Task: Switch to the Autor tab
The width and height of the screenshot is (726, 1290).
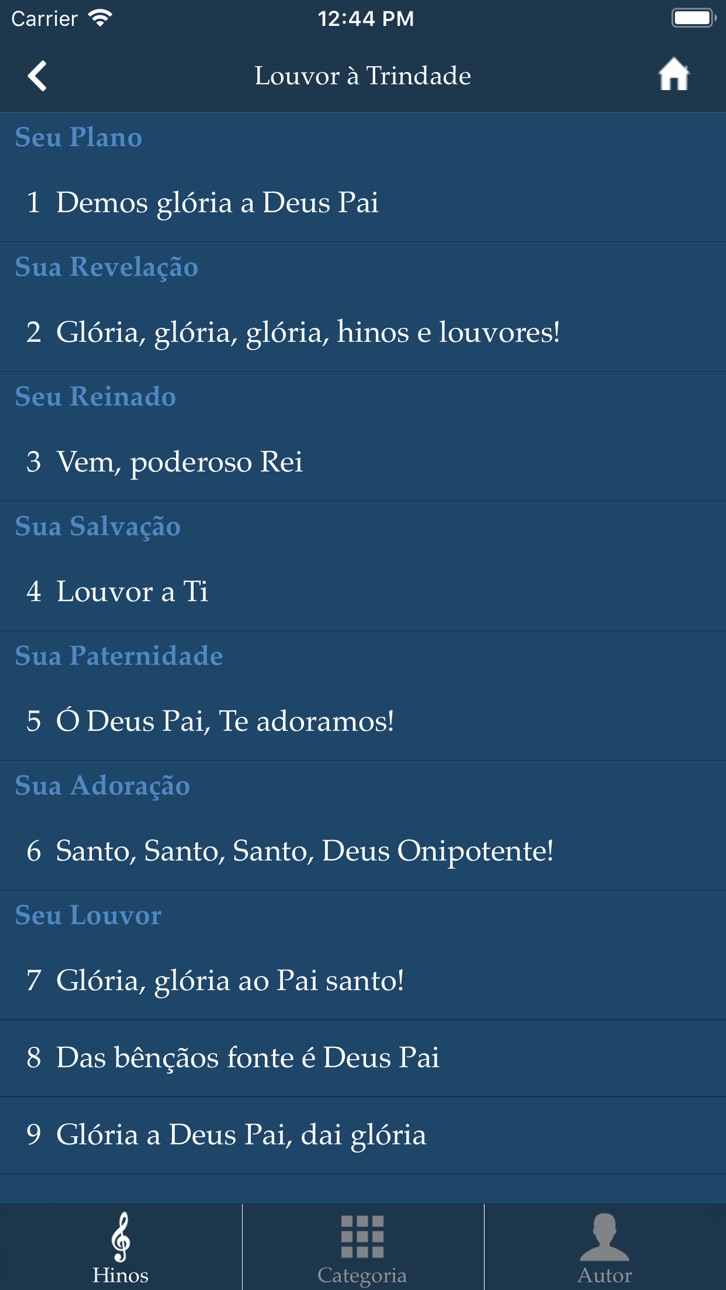Action: tap(605, 1247)
